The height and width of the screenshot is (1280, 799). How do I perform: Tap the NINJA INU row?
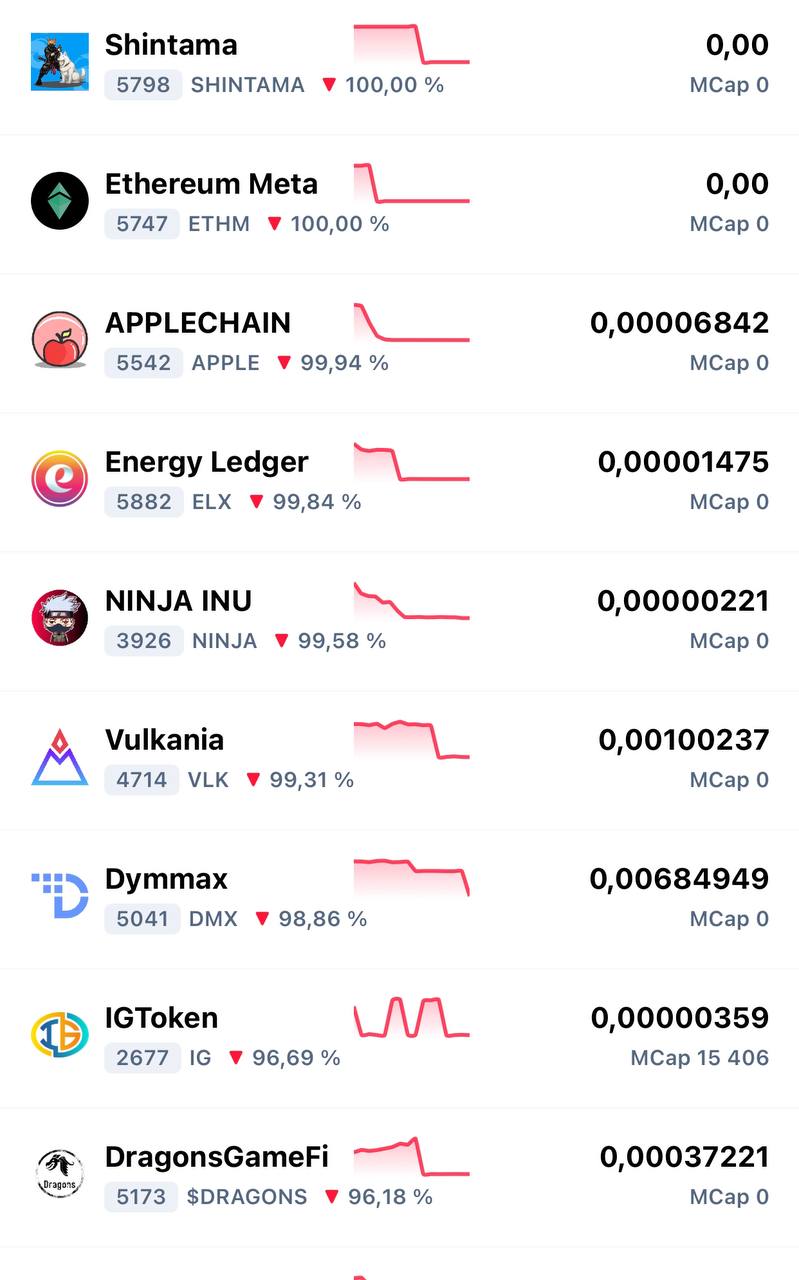point(178,602)
